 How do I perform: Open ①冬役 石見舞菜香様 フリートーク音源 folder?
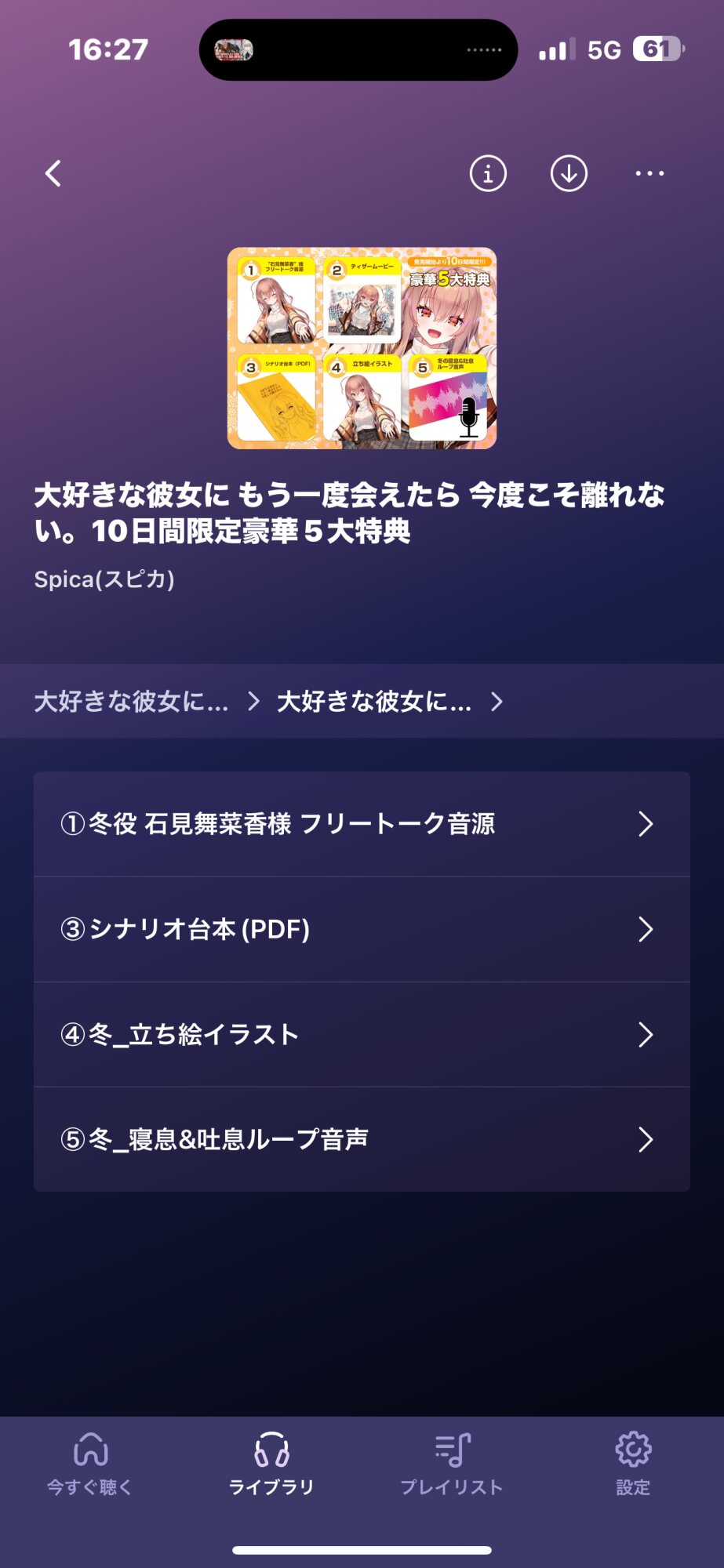pos(362,824)
